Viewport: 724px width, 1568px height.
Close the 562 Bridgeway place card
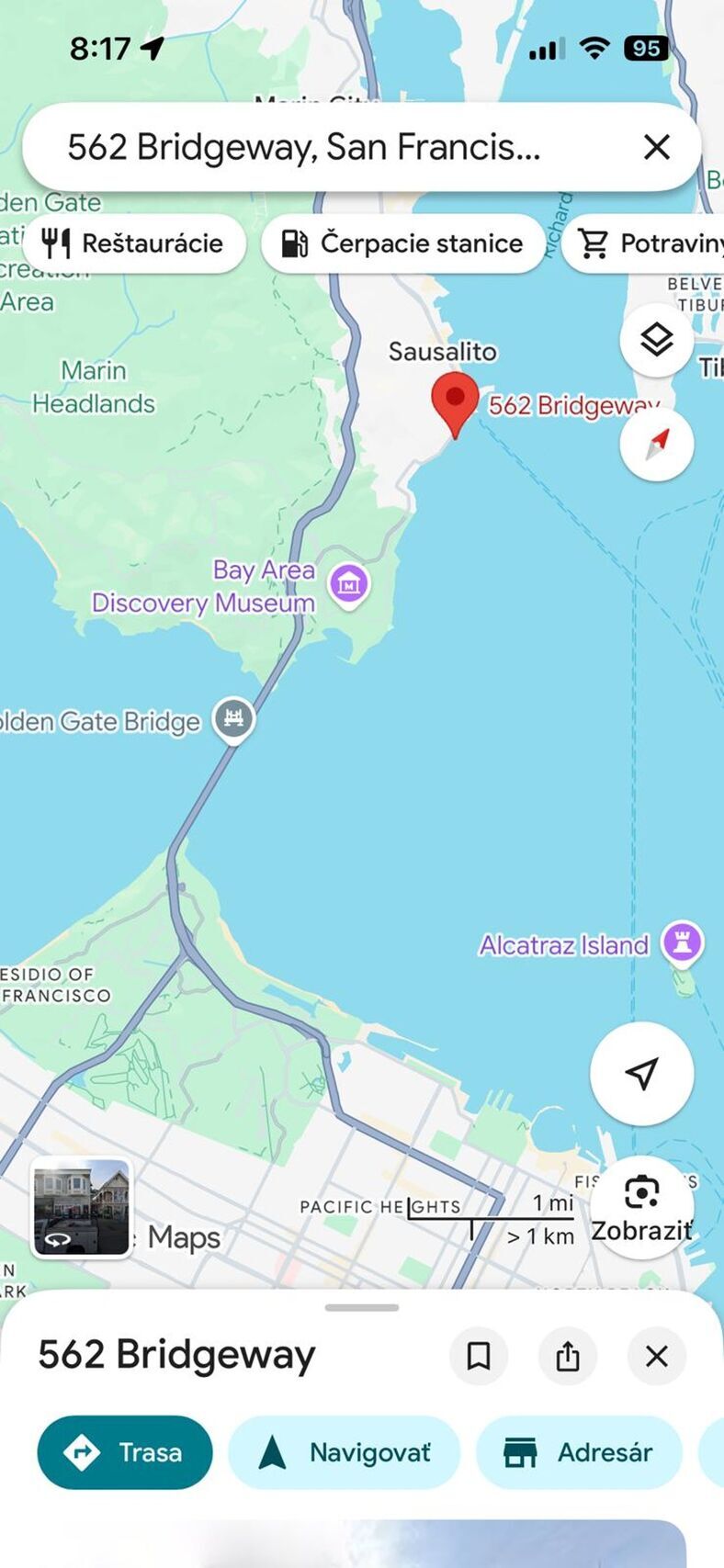(x=656, y=1356)
